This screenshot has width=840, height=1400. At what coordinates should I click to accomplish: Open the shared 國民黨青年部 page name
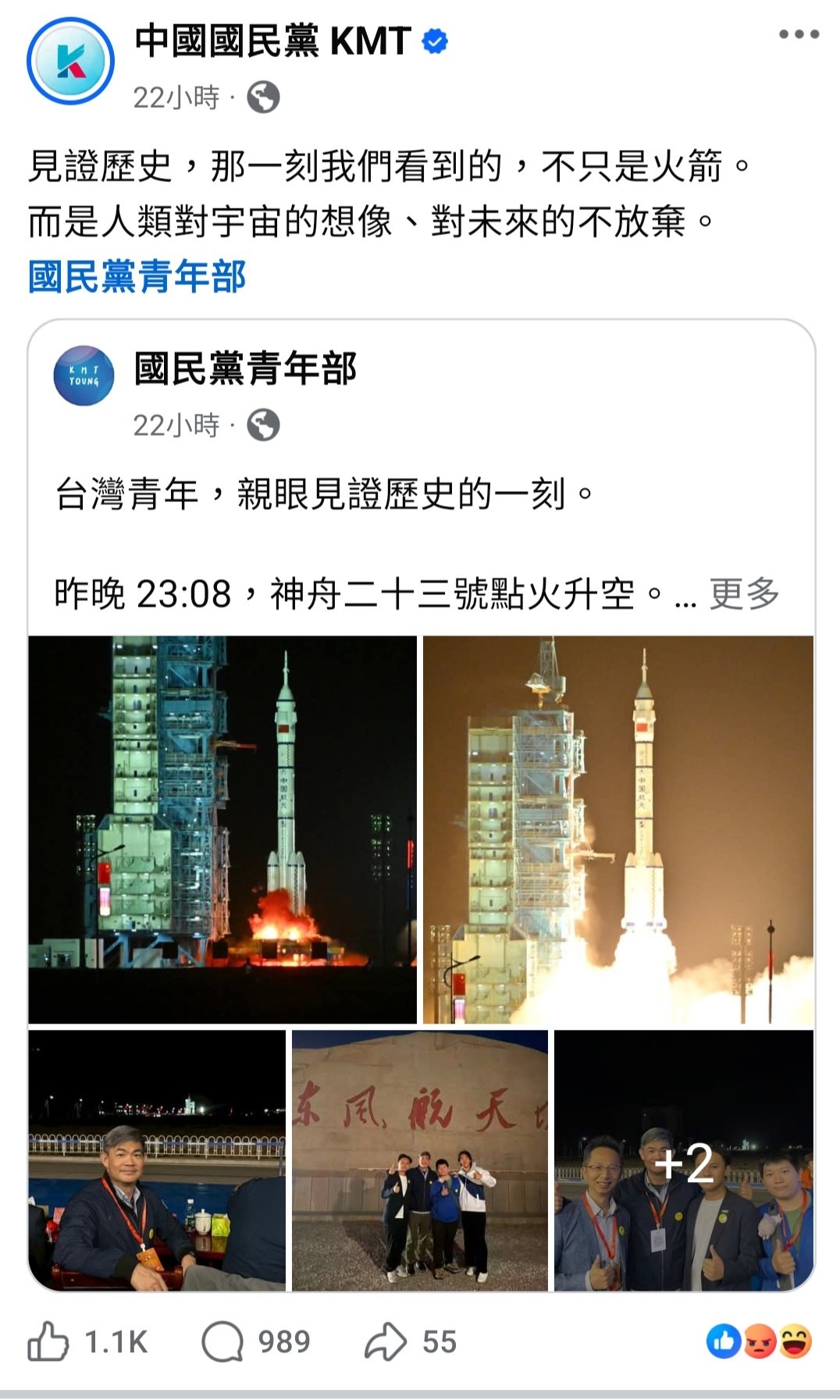pyautogui.click(x=245, y=369)
